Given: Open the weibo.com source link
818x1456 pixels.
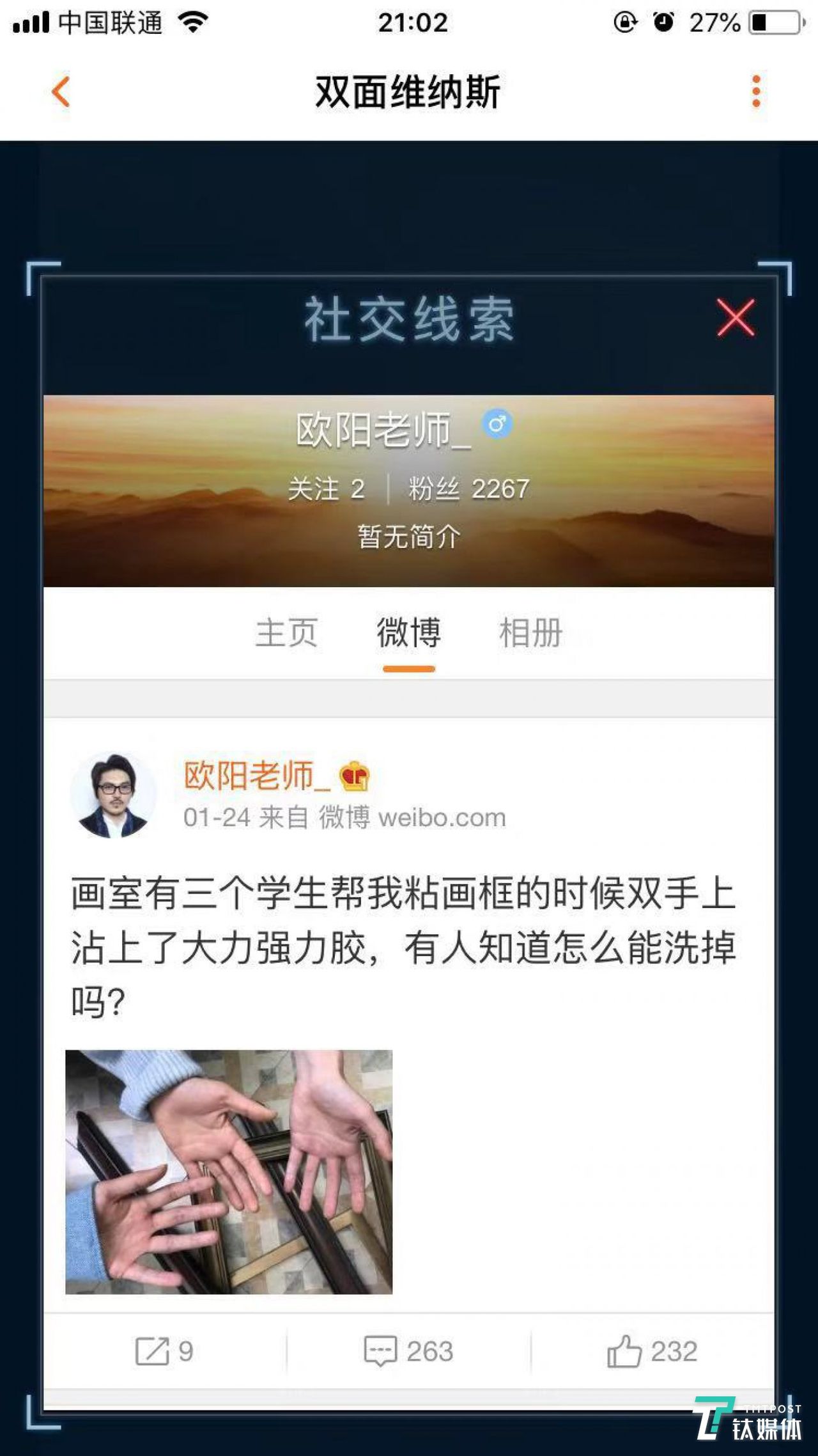Looking at the screenshot, I should 443,817.
